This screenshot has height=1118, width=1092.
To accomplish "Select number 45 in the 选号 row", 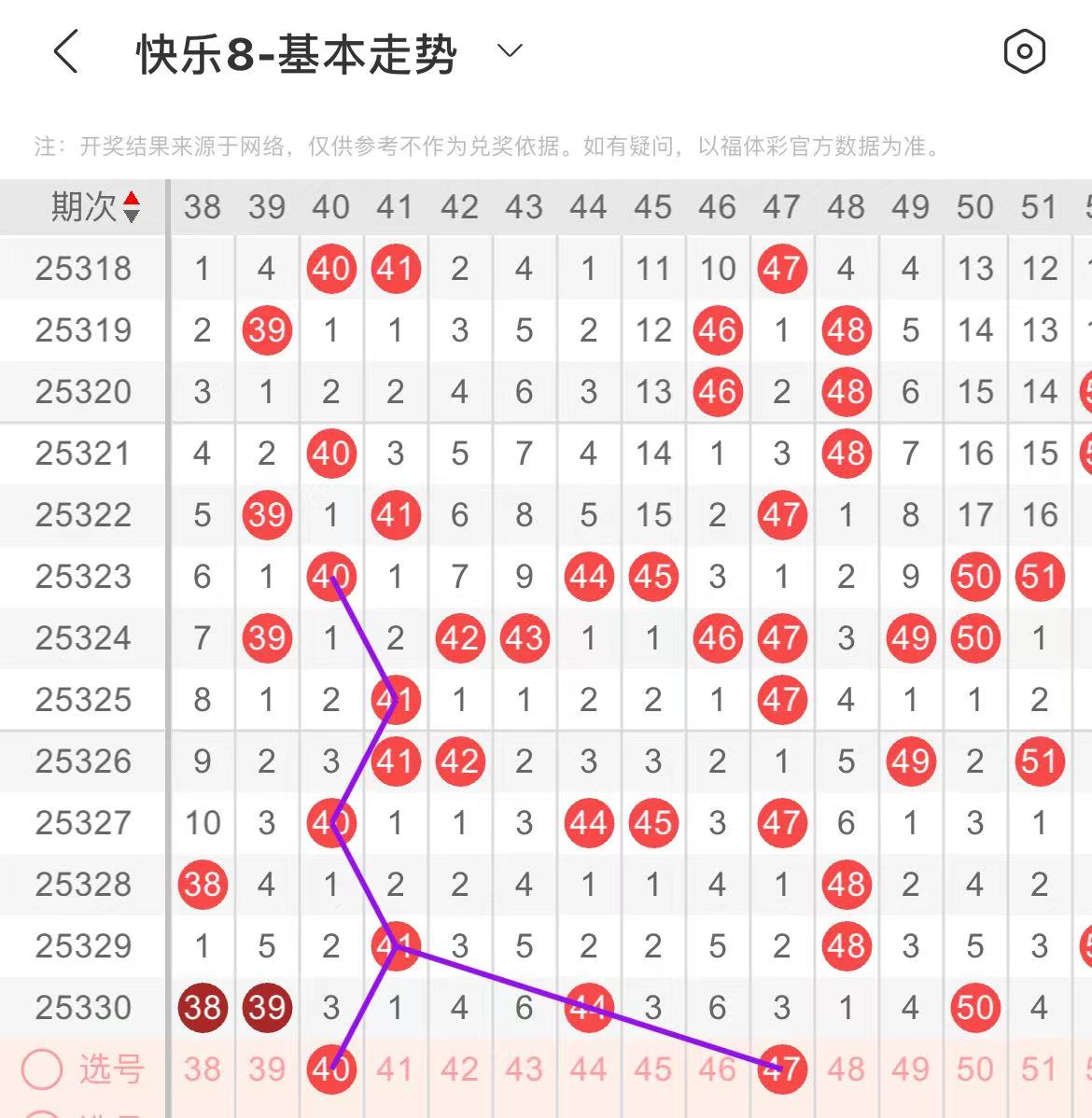I will point(653,1069).
